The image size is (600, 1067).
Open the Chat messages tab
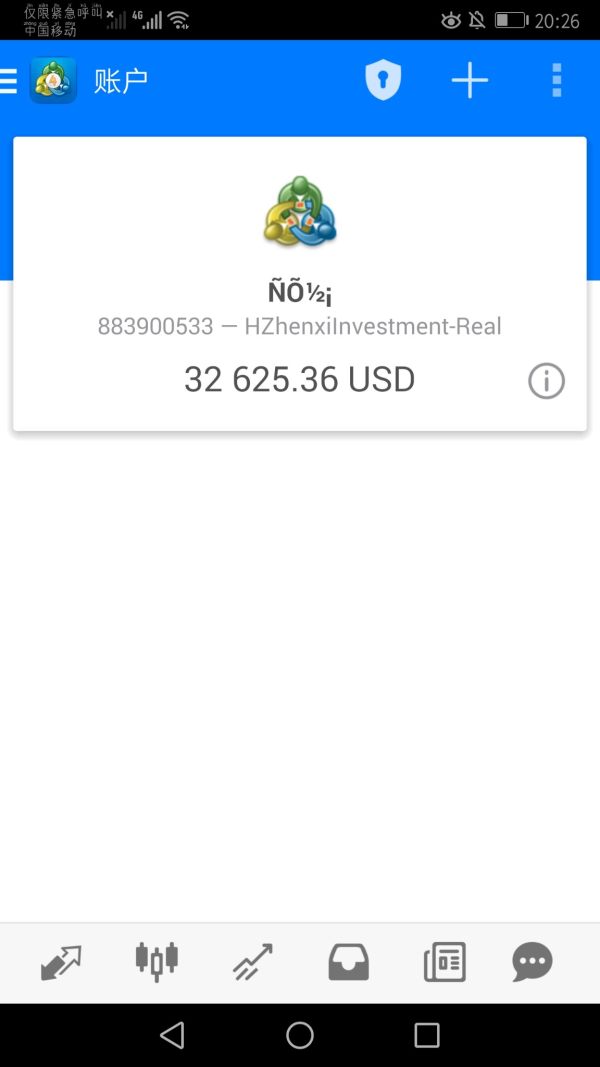[x=532, y=962]
